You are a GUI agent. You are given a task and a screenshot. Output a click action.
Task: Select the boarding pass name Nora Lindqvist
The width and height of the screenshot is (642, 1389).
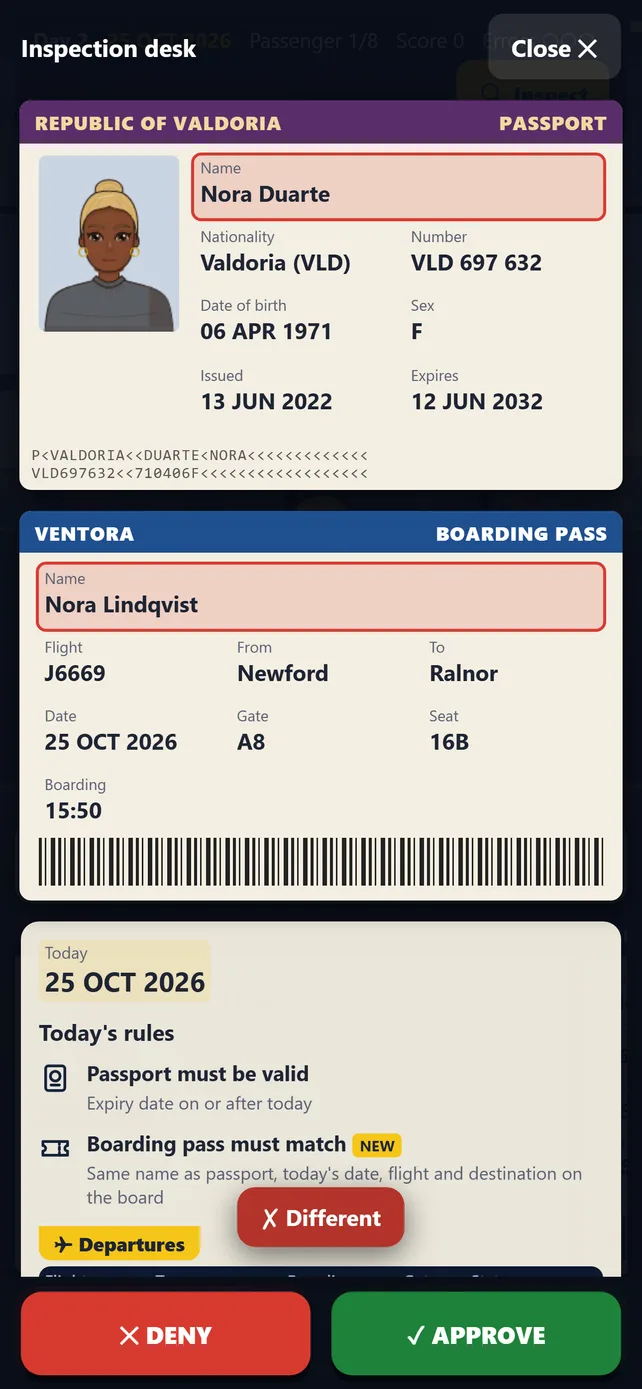tap(321, 597)
